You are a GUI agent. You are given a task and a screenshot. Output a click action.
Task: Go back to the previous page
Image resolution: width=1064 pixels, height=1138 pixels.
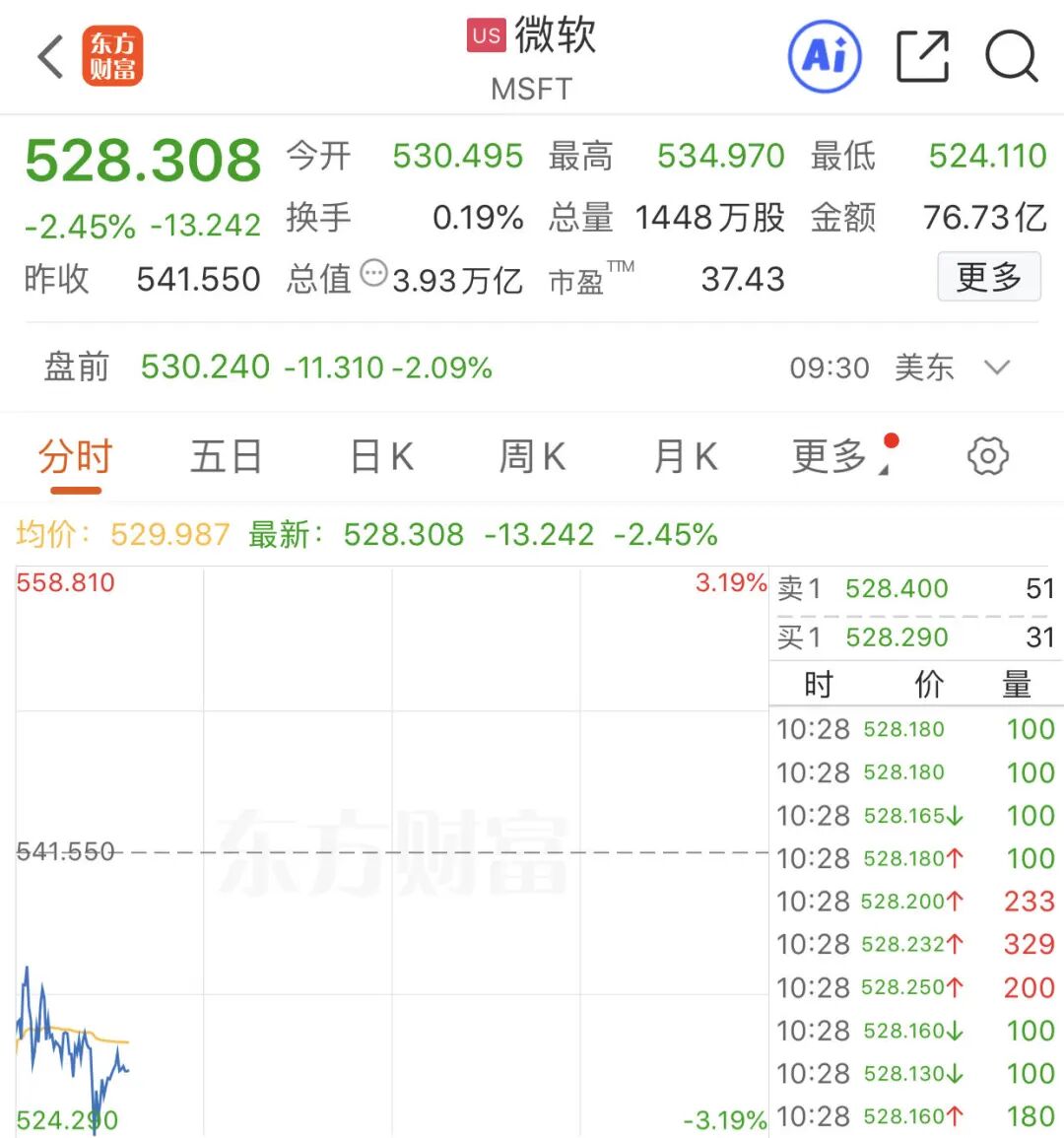pos(51,56)
